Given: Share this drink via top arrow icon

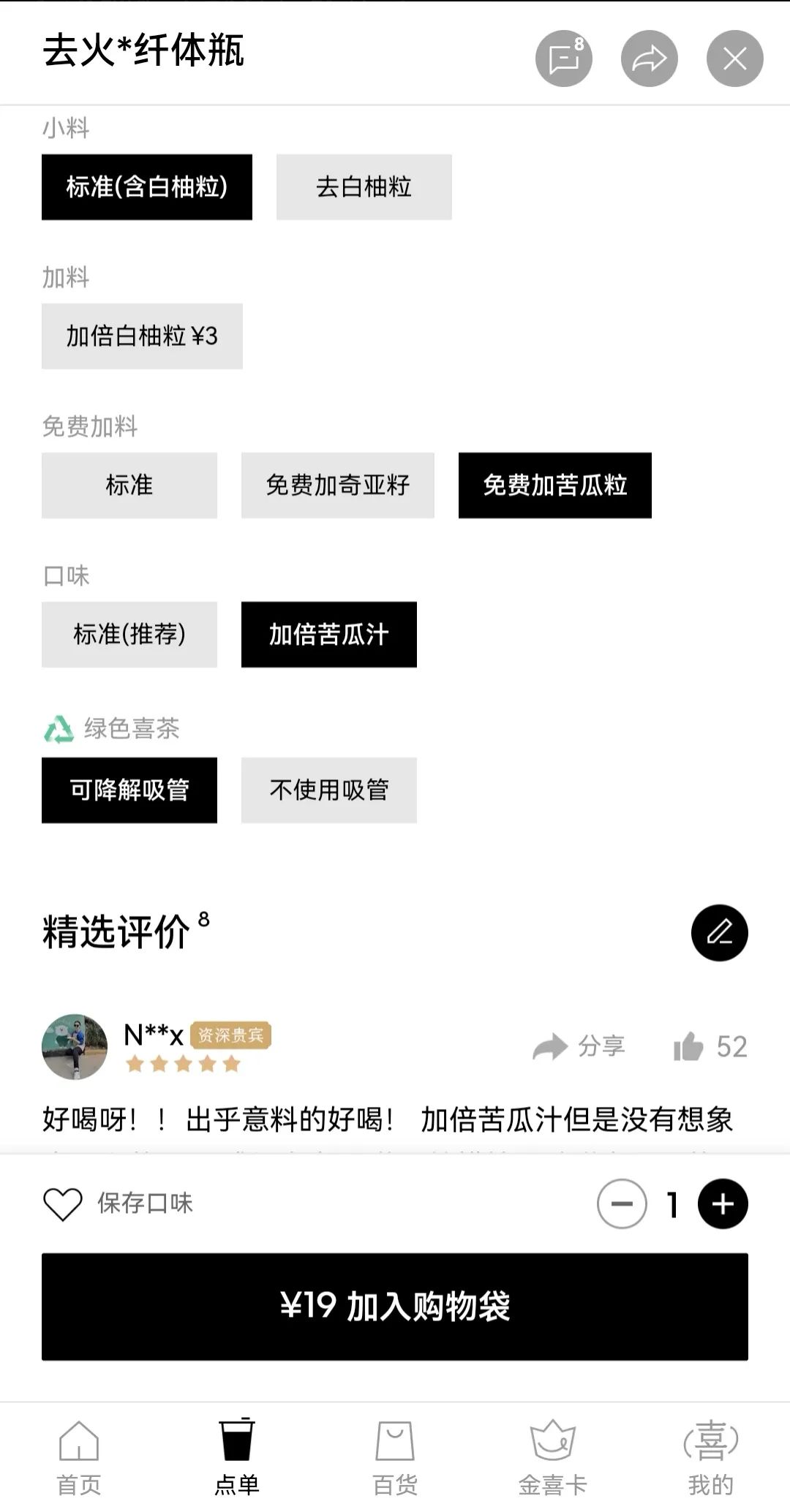Looking at the screenshot, I should point(649,58).
